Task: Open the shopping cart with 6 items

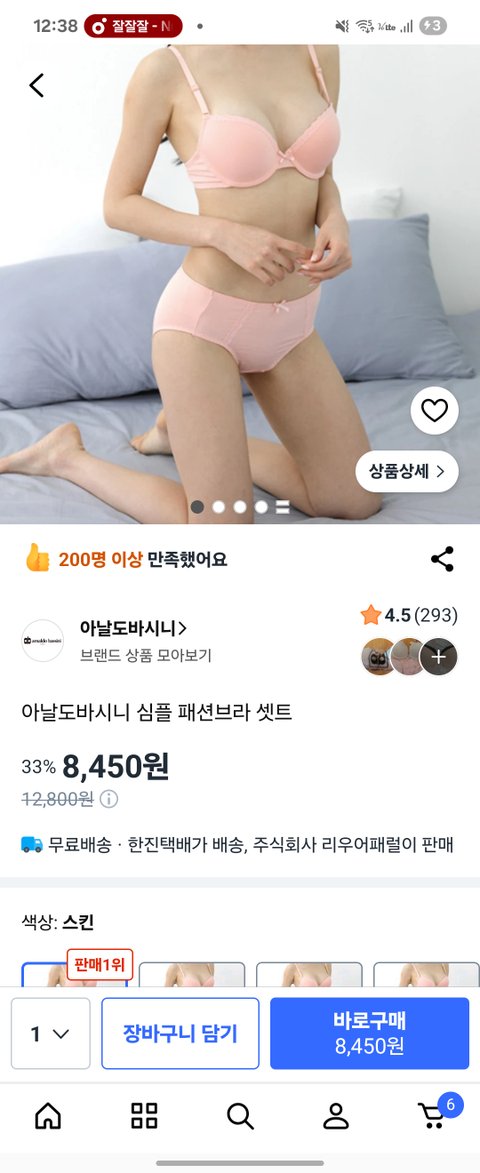Action: (x=434, y=1115)
